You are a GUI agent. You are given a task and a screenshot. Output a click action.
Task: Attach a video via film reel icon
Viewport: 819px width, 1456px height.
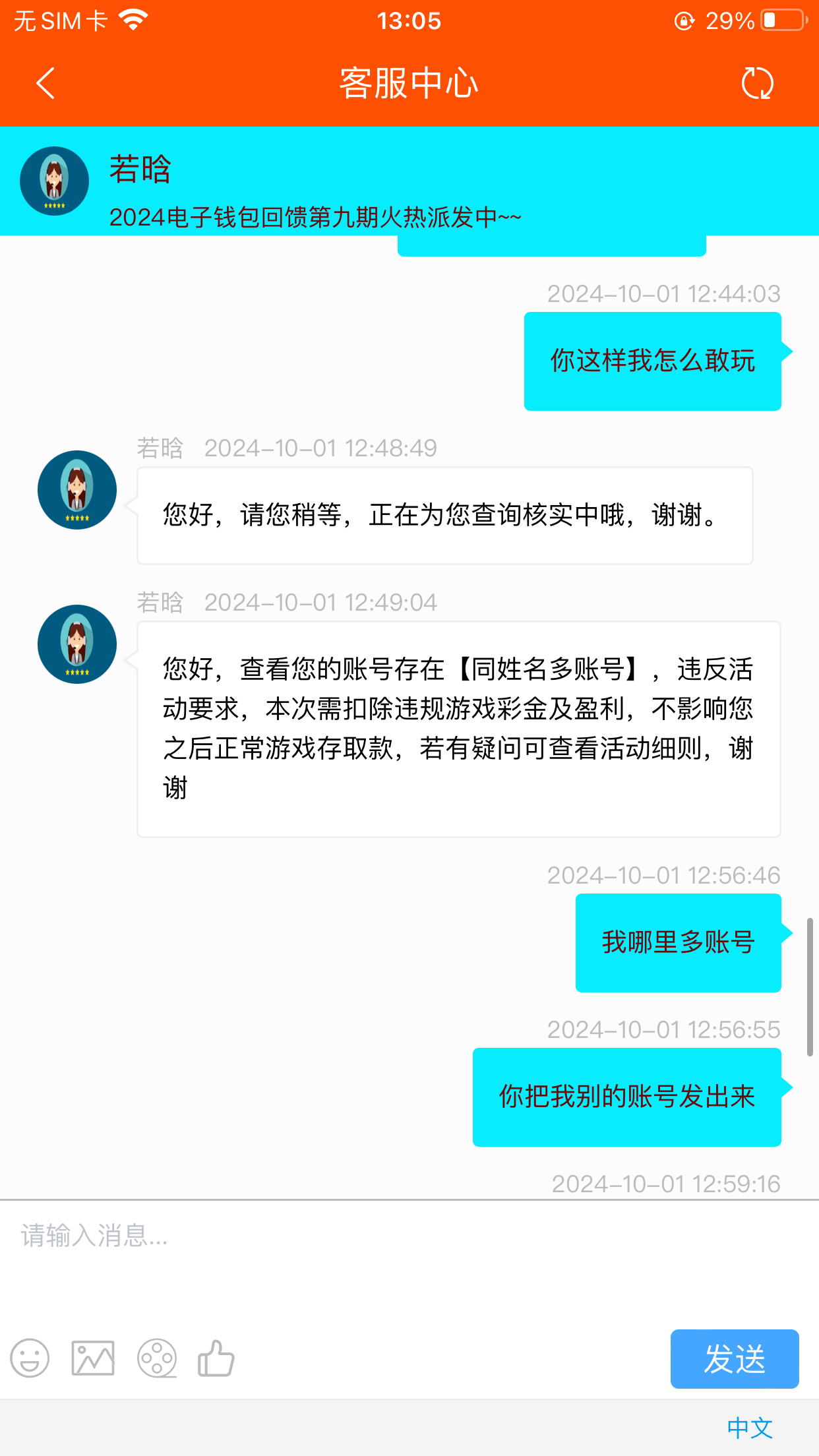157,1358
